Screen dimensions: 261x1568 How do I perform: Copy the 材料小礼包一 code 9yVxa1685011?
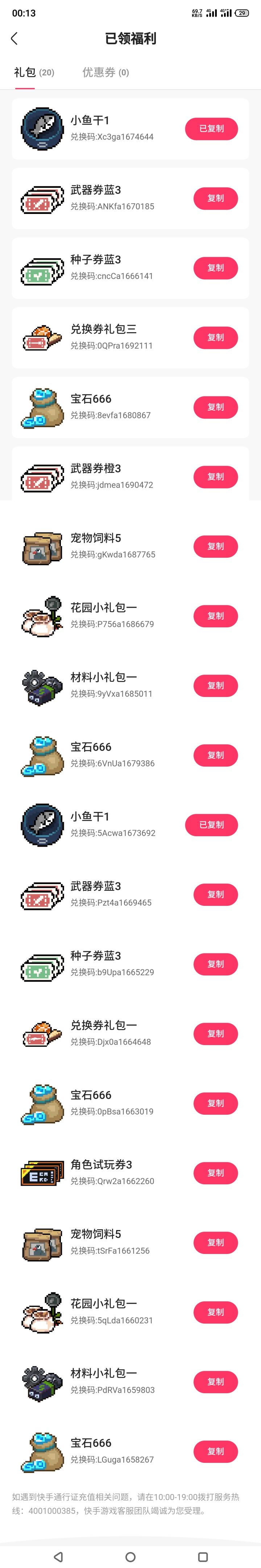click(215, 685)
